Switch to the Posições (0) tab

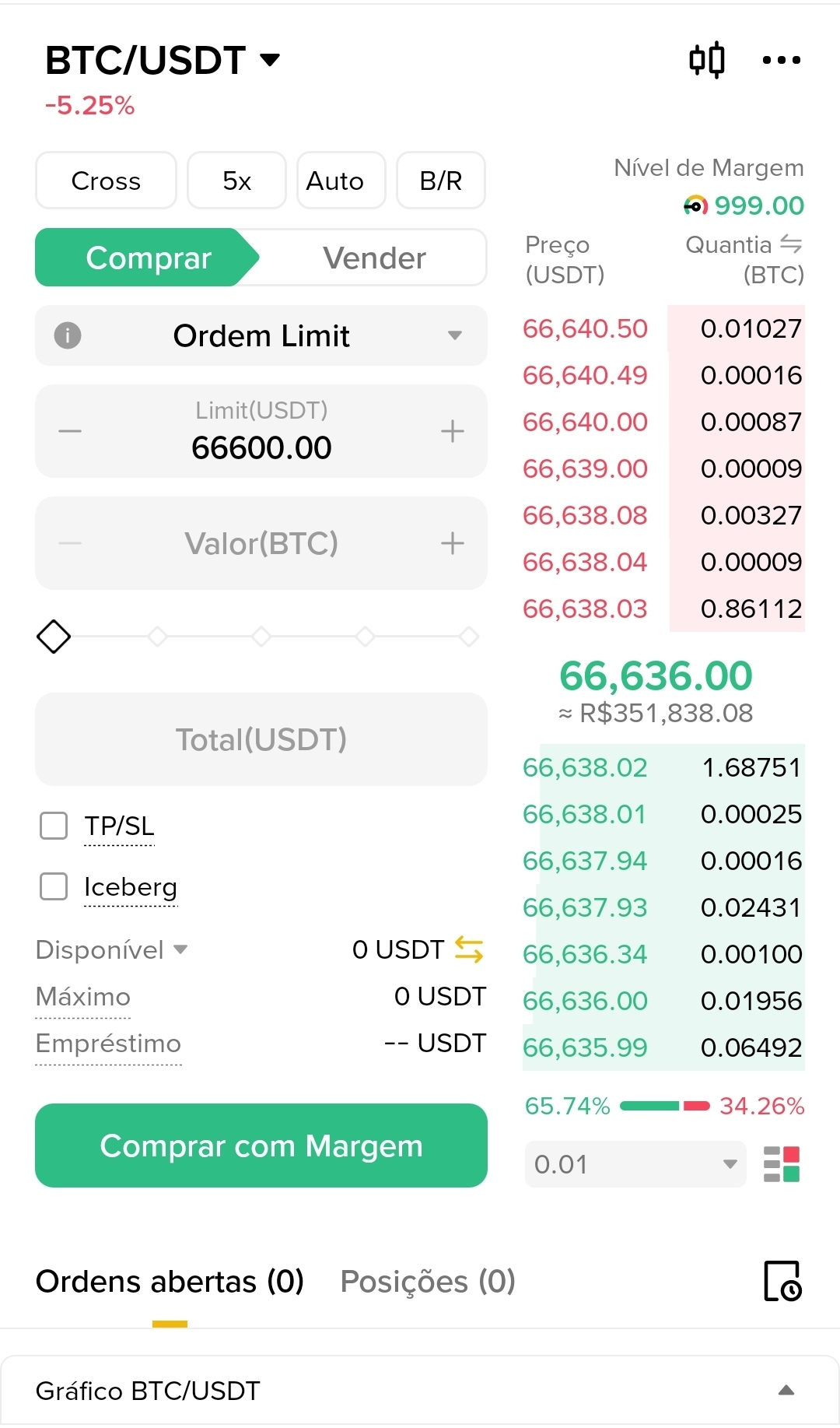[428, 1282]
